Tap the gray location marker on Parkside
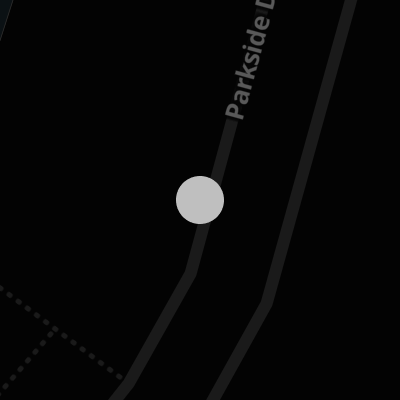400x400 pixels. point(200,200)
